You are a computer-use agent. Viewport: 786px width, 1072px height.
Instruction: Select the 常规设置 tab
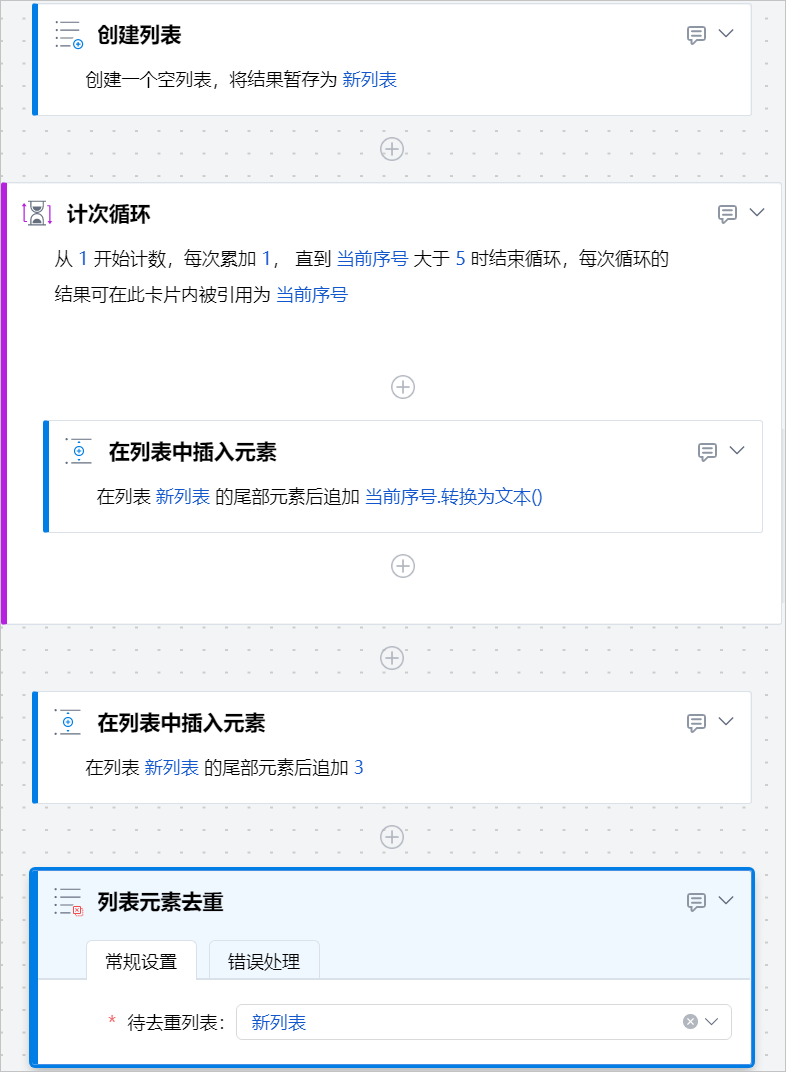141,962
